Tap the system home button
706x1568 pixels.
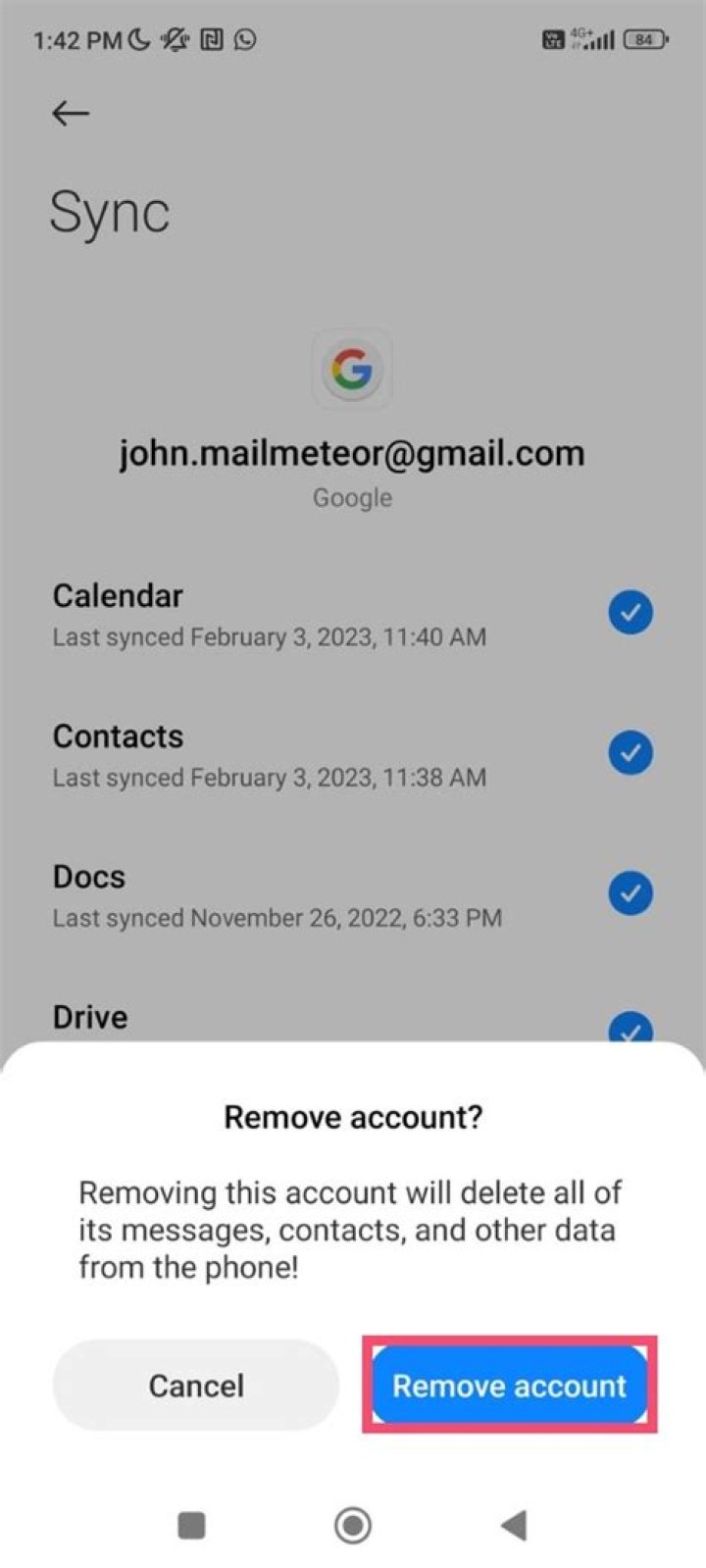[x=353, y=1525]
